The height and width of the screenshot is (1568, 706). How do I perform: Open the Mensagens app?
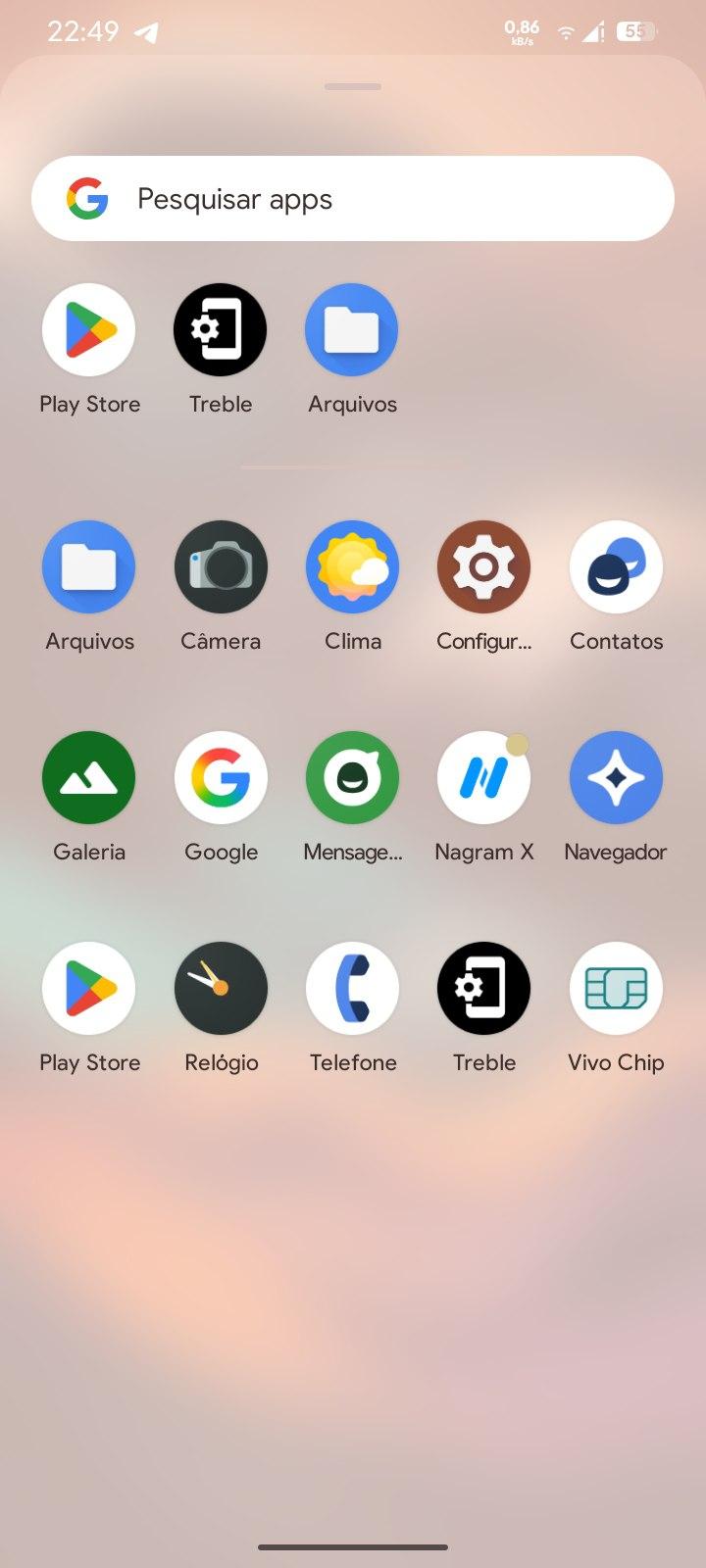pyautogui.click(x=352, y=778)
